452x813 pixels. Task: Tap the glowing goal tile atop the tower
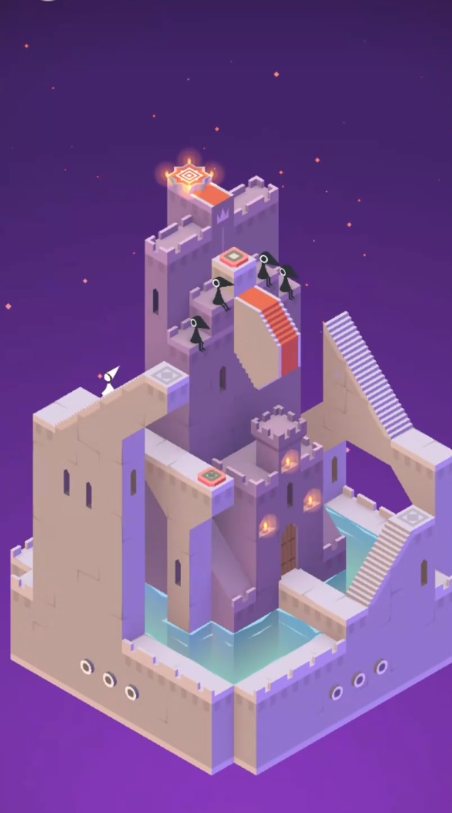(x=190, y=177)
